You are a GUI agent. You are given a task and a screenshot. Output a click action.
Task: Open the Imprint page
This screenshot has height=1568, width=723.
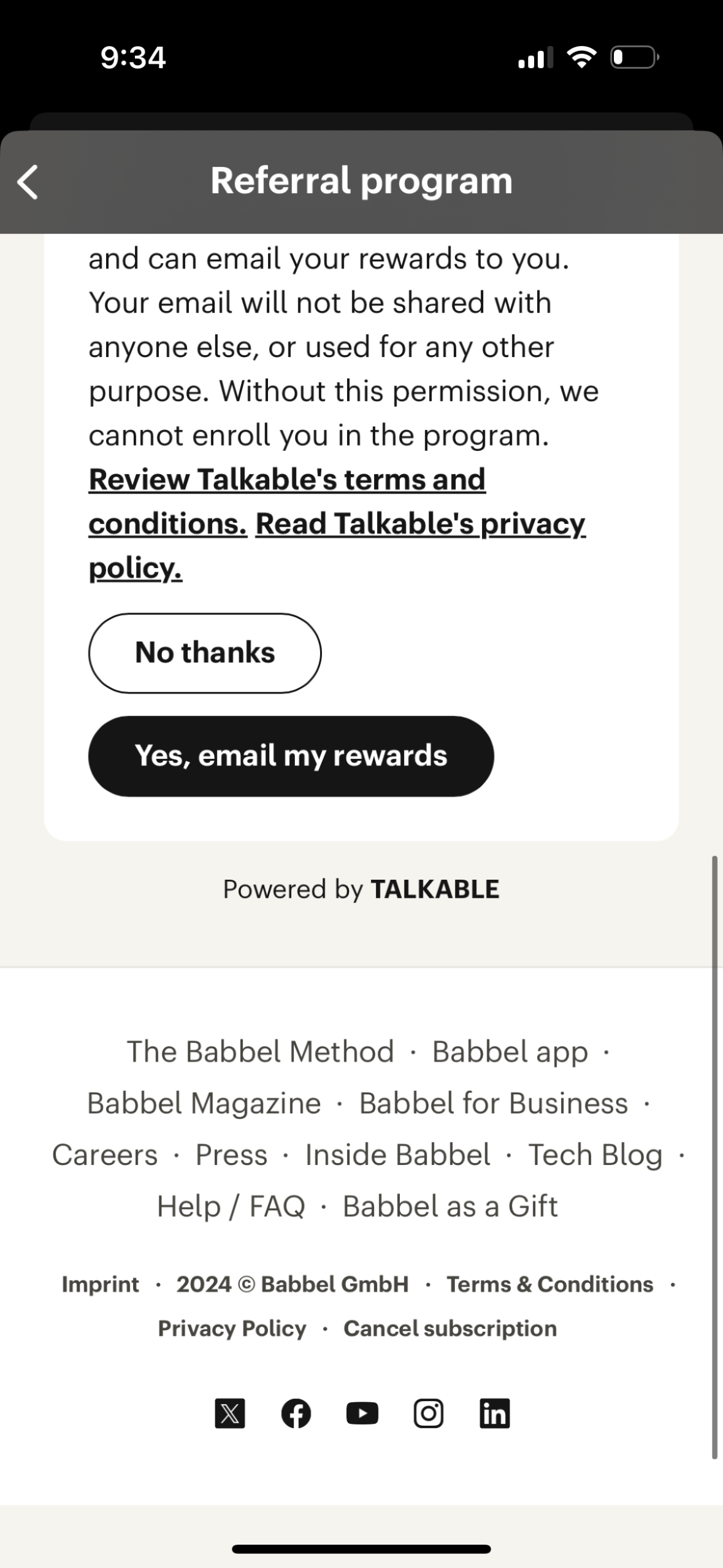pos(100,1283)
